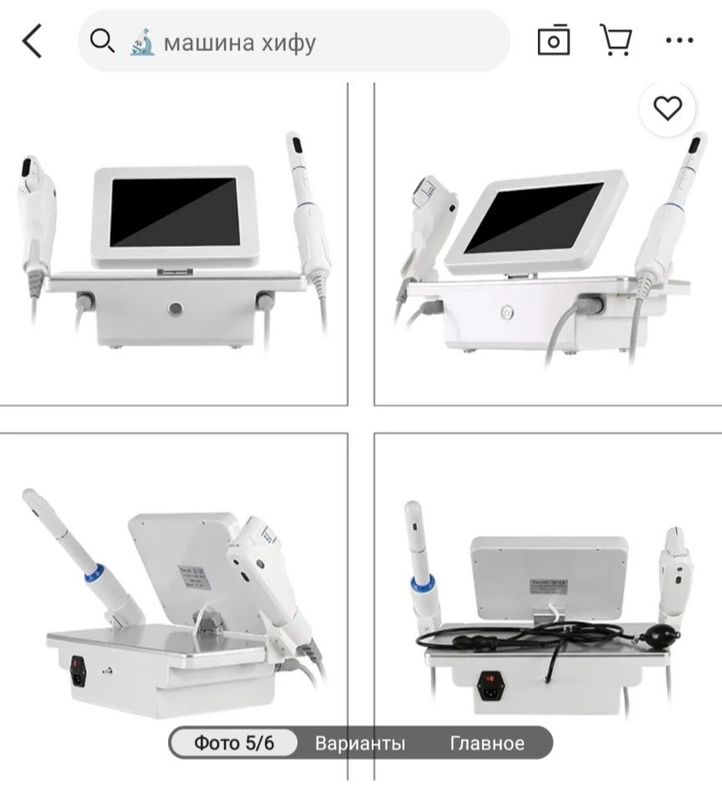The width and height of the screenshot is (722, 800).
Task: Select the 'Фото 5/6' segment
Action: [231, 743]
